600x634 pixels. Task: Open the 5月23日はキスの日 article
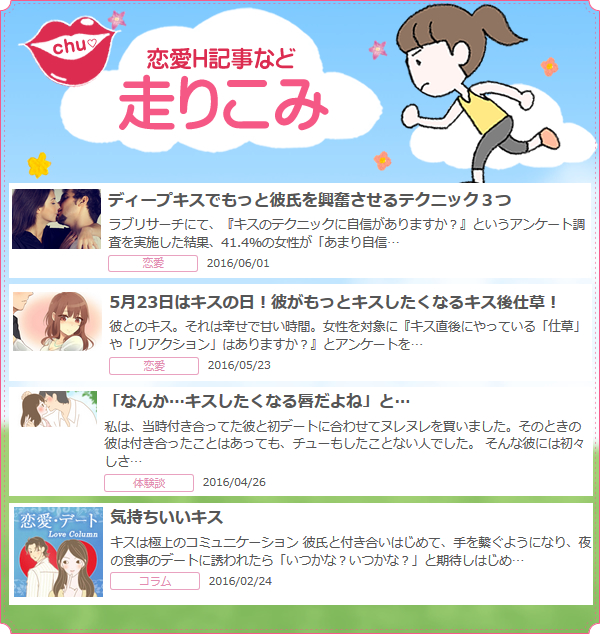[x=333, y=301]
